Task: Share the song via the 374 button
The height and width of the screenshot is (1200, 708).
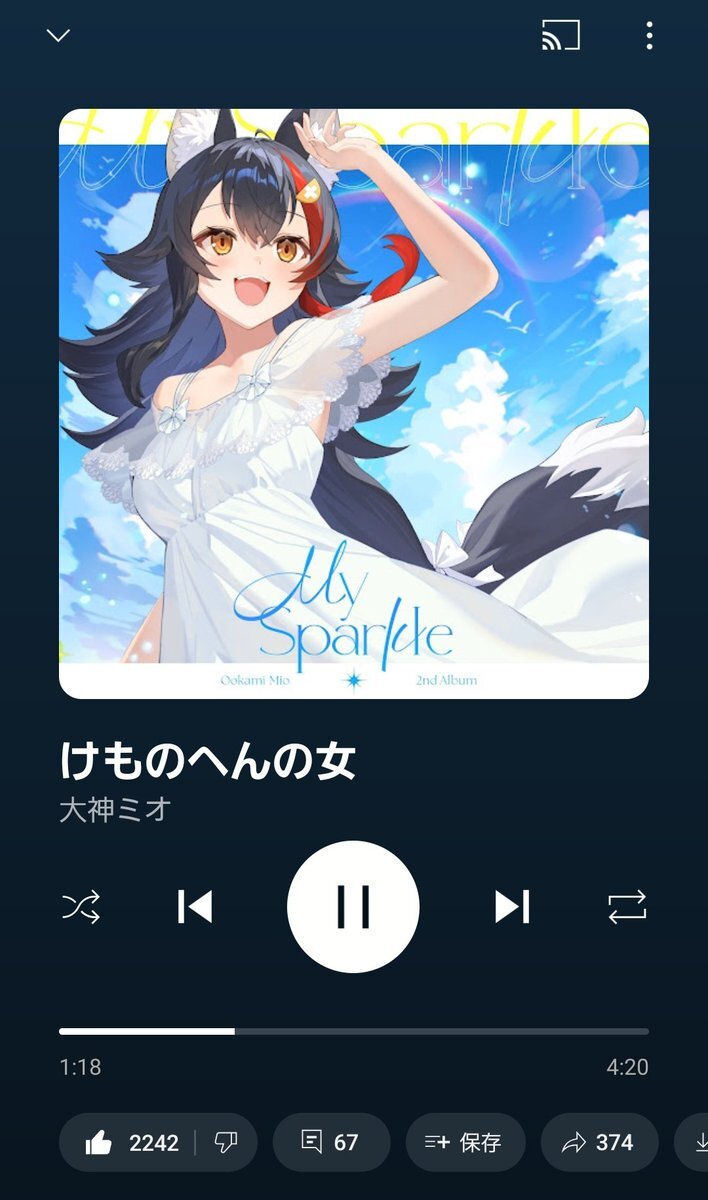Action: 599,1142
